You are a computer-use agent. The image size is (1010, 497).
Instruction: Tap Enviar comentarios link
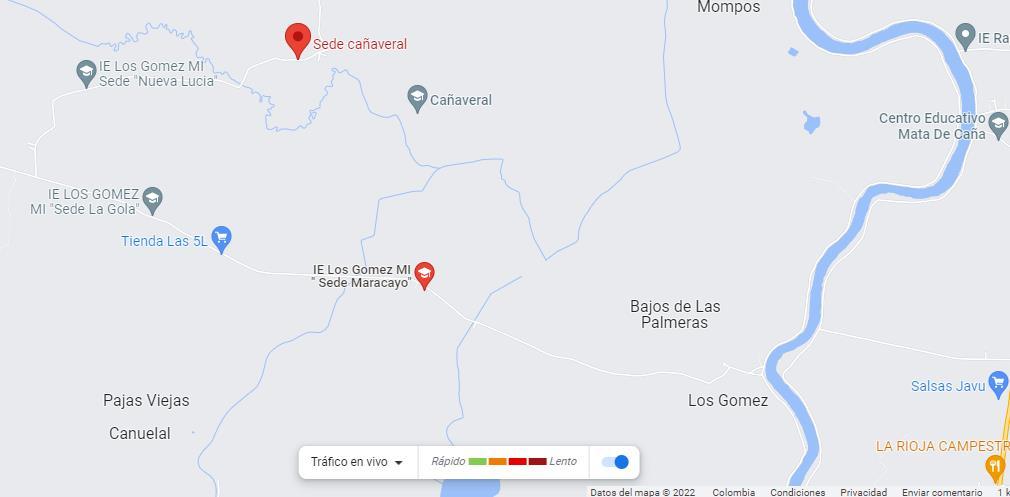coord(942,492)
